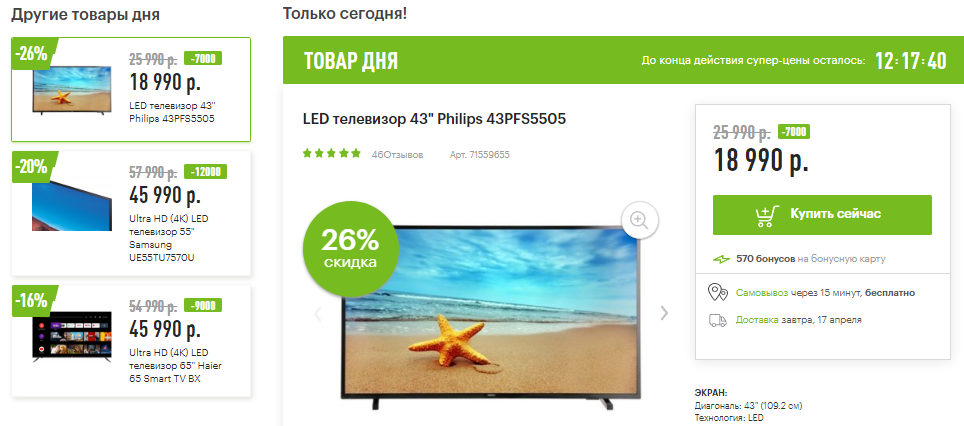This screenshot has height=426, width=964.
Task: Tap the Купить сейчас button
Action: pyautogui.click(x=822, y=214)
